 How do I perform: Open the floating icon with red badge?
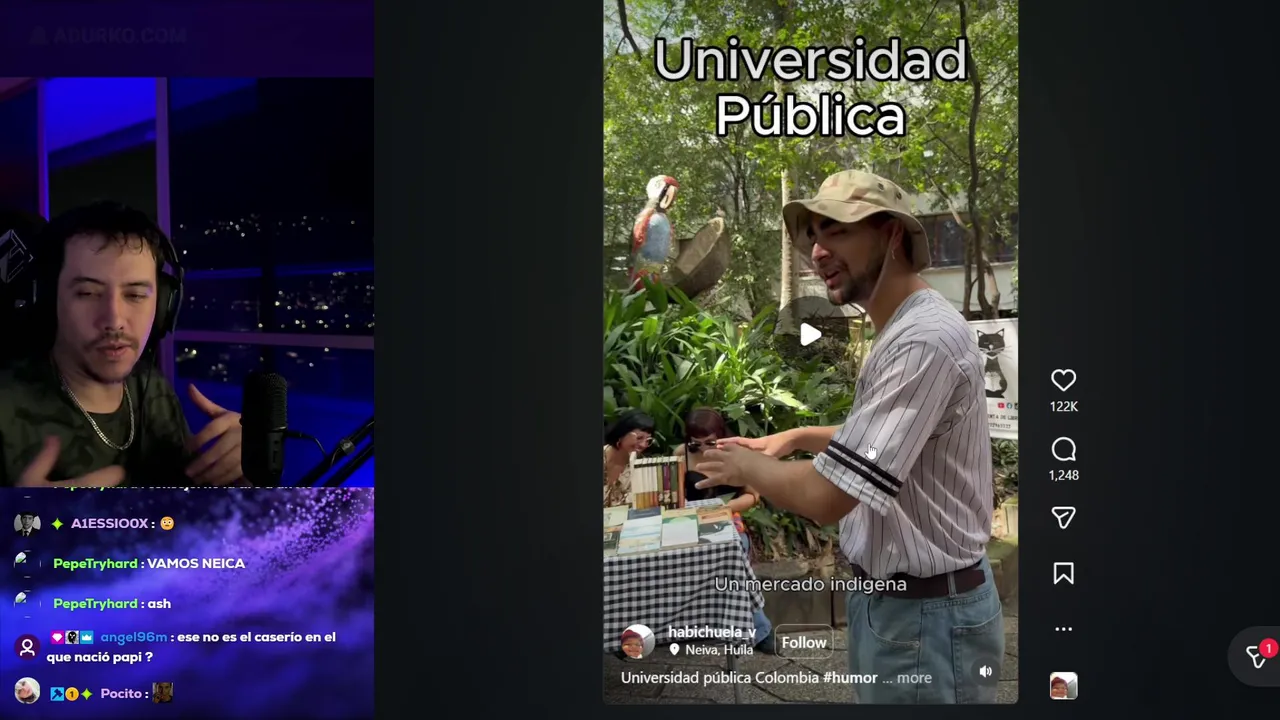(1258, 656)
